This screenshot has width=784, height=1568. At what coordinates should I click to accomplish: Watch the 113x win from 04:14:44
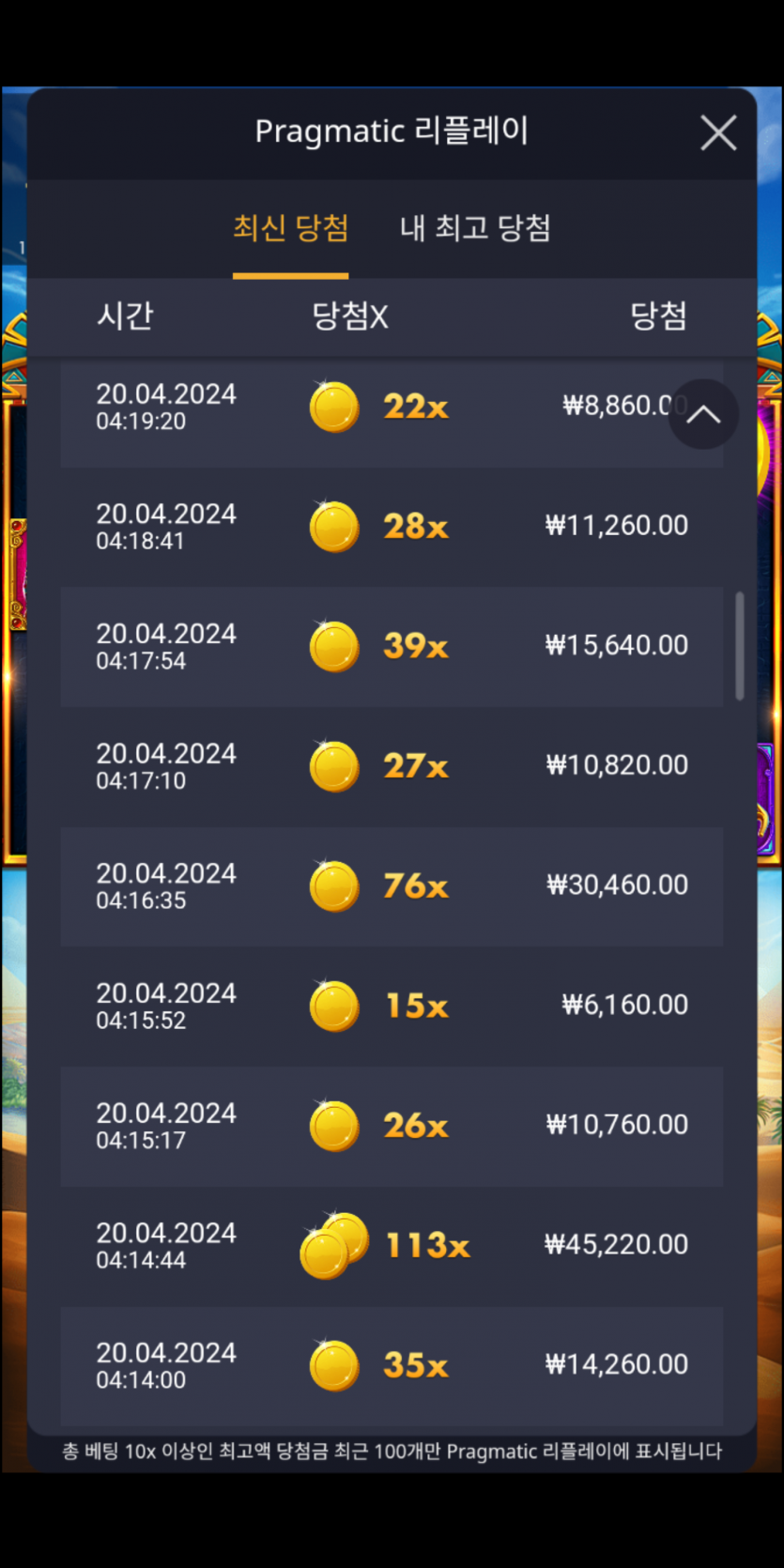pos(392,1245)
